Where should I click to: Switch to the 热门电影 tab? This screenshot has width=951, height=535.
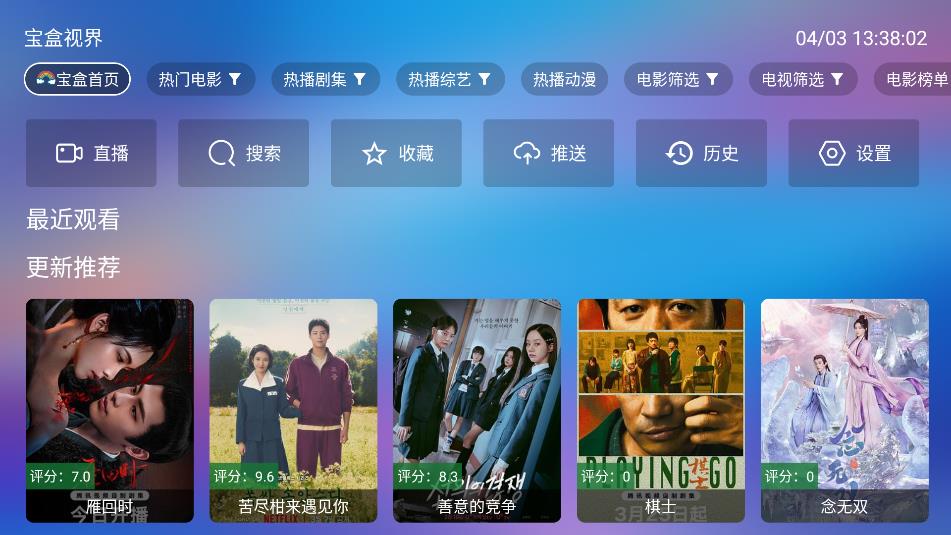(200, 79)
